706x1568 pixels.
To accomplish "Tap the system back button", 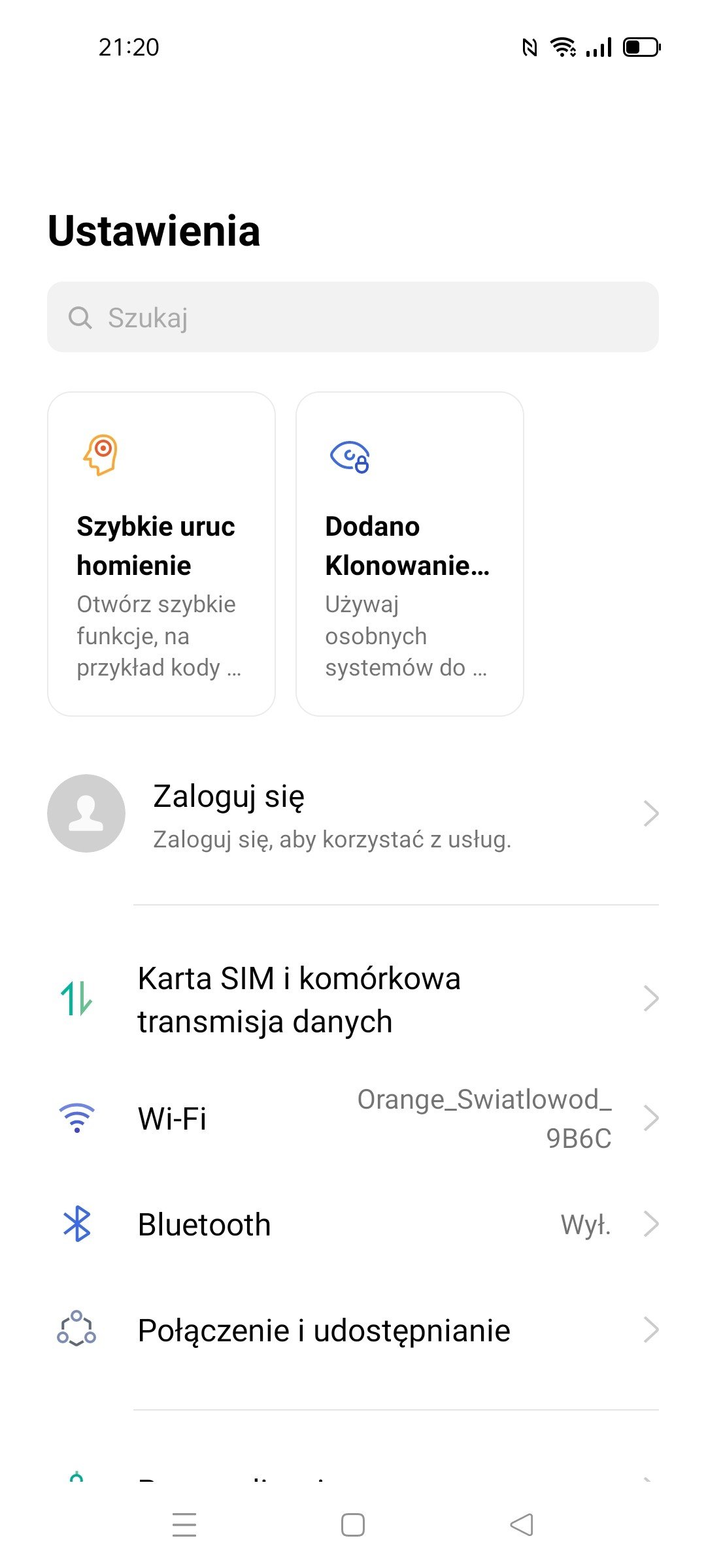I will [x=522, y=1525].
